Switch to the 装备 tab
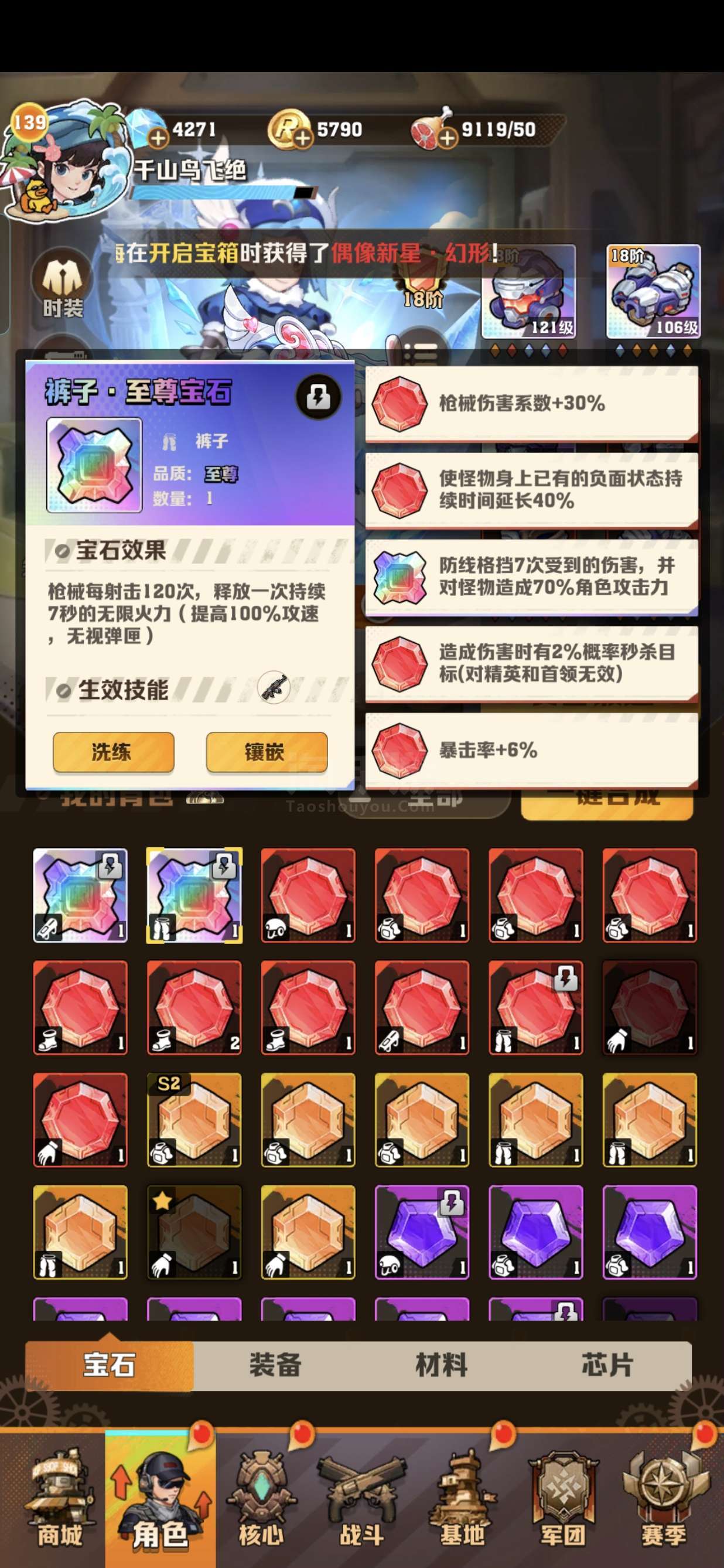The image size is (724, 1568). 276,1365
